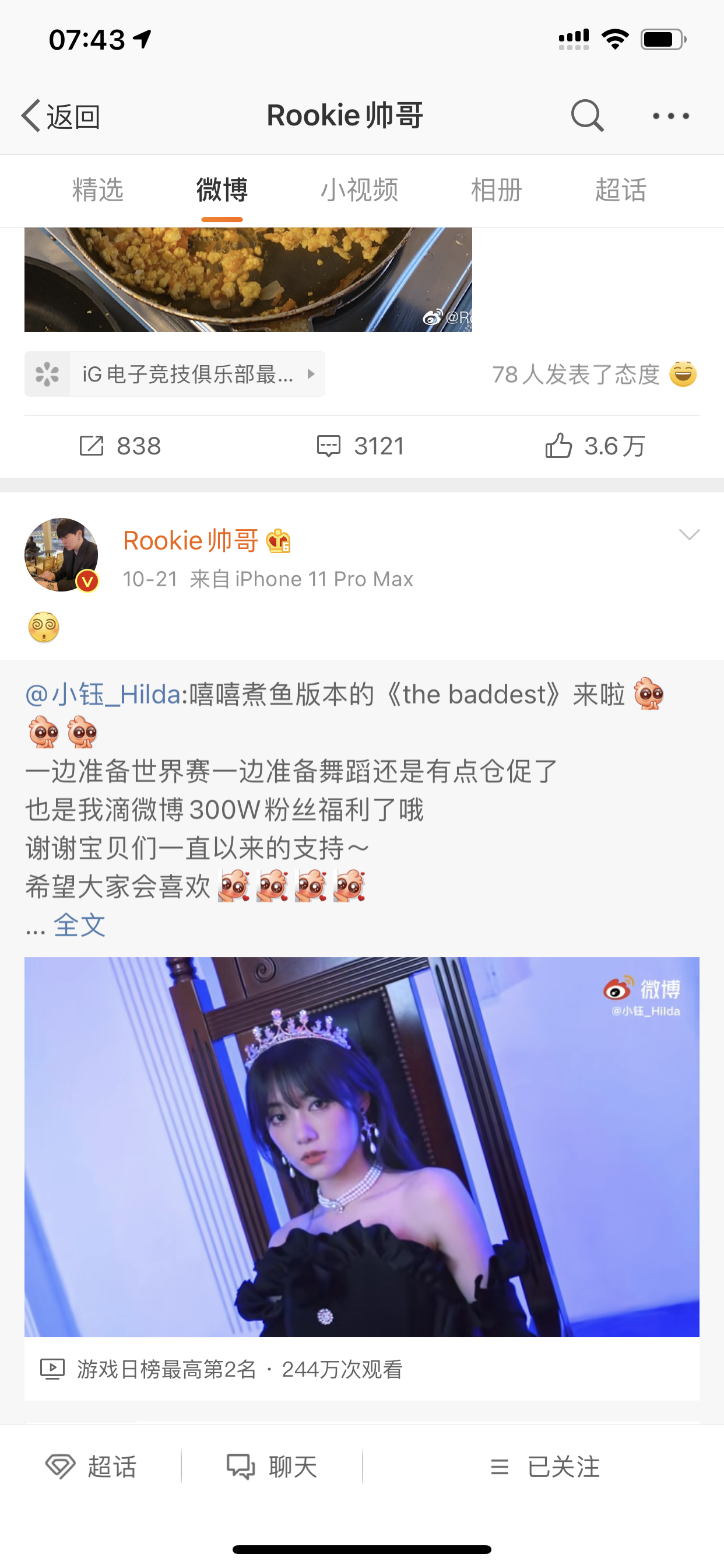The image size is (724, 1568).
Task: Expand the reposted text with 全文
Action: tap(79, 925)
